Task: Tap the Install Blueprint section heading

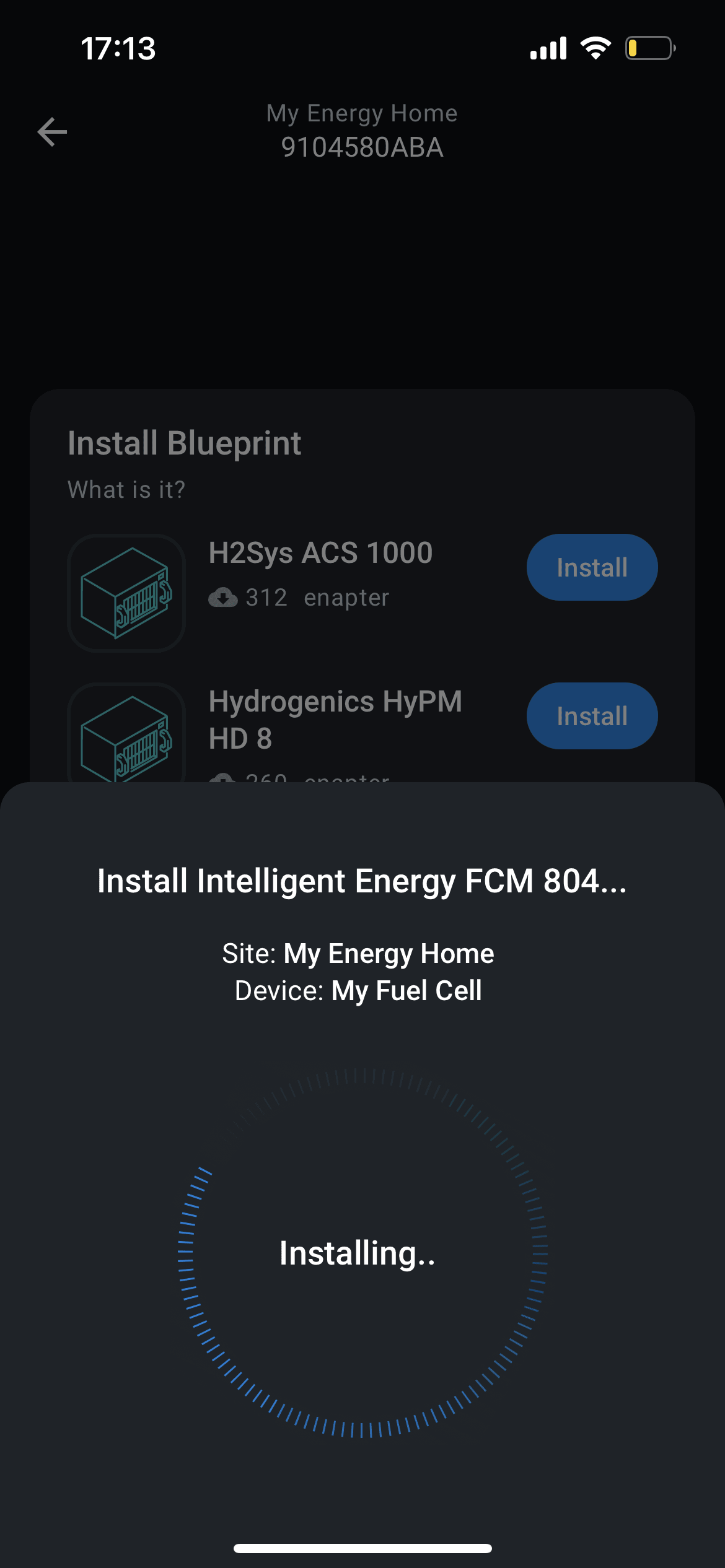Action: tap(184, 443)
